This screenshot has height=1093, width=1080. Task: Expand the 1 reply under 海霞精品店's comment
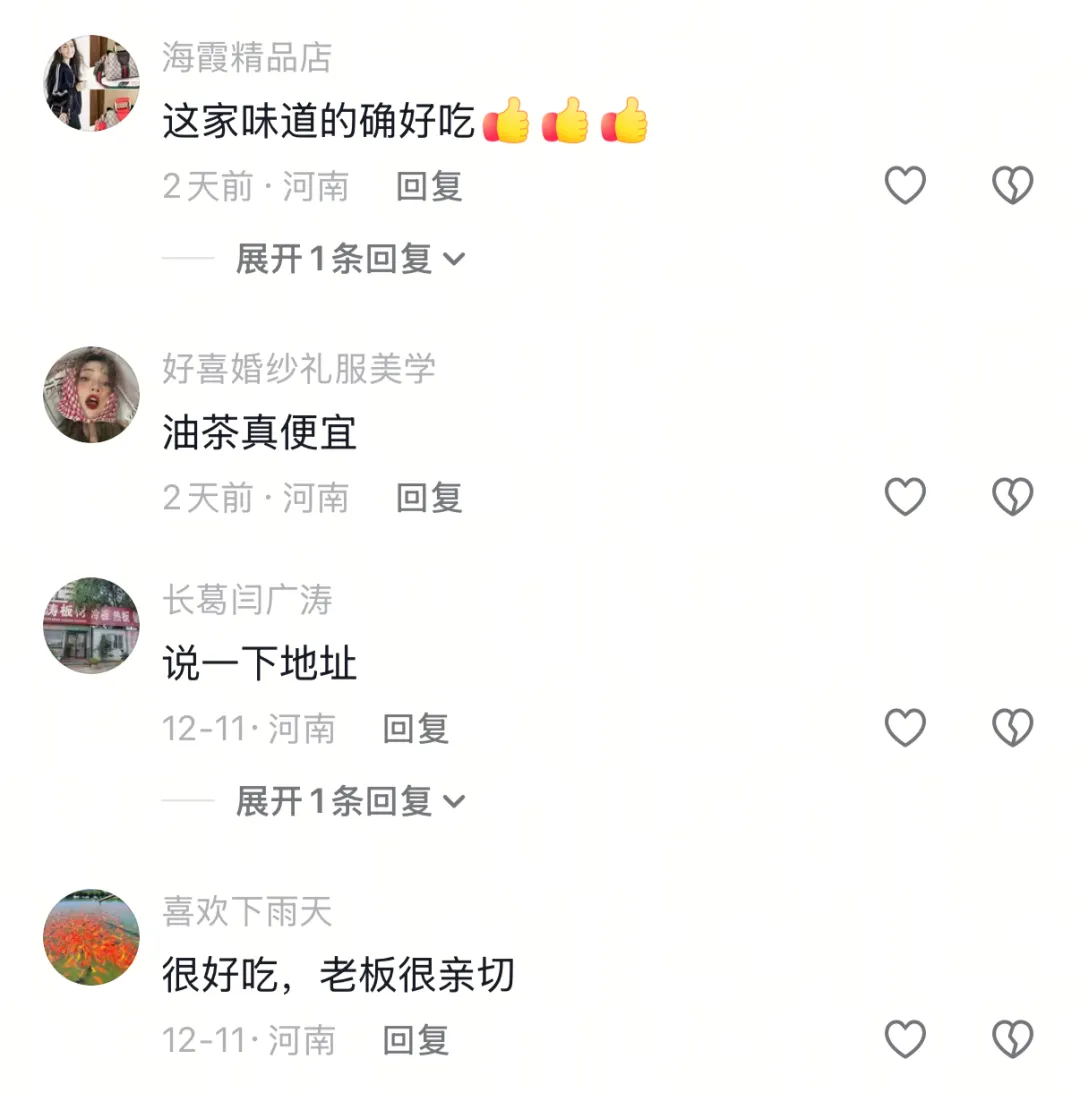[350, 259]
